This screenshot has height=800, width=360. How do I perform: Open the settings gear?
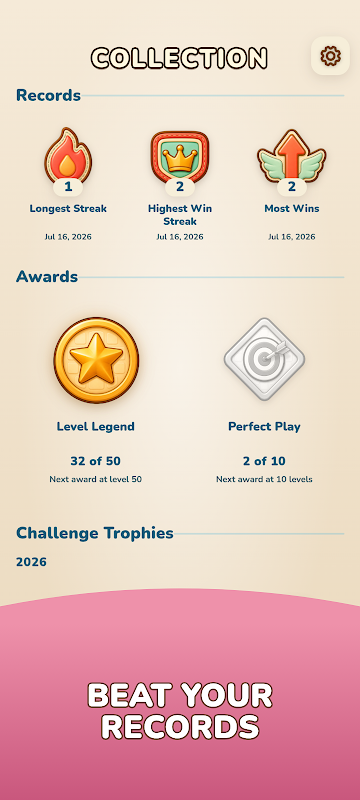click(330, 56)
